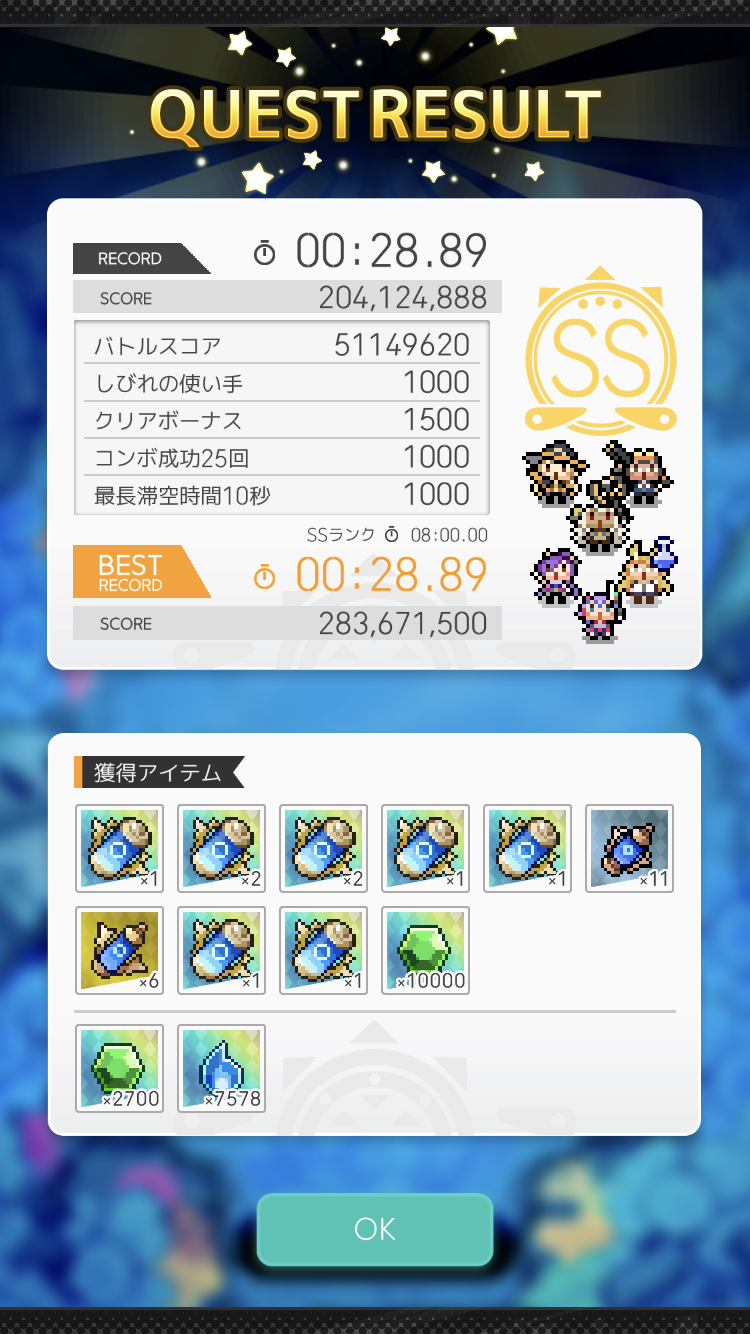750x1334 pixels.
Task: Inspect the gold scroll item marked ×6
Action: click(x=119, y=950)
